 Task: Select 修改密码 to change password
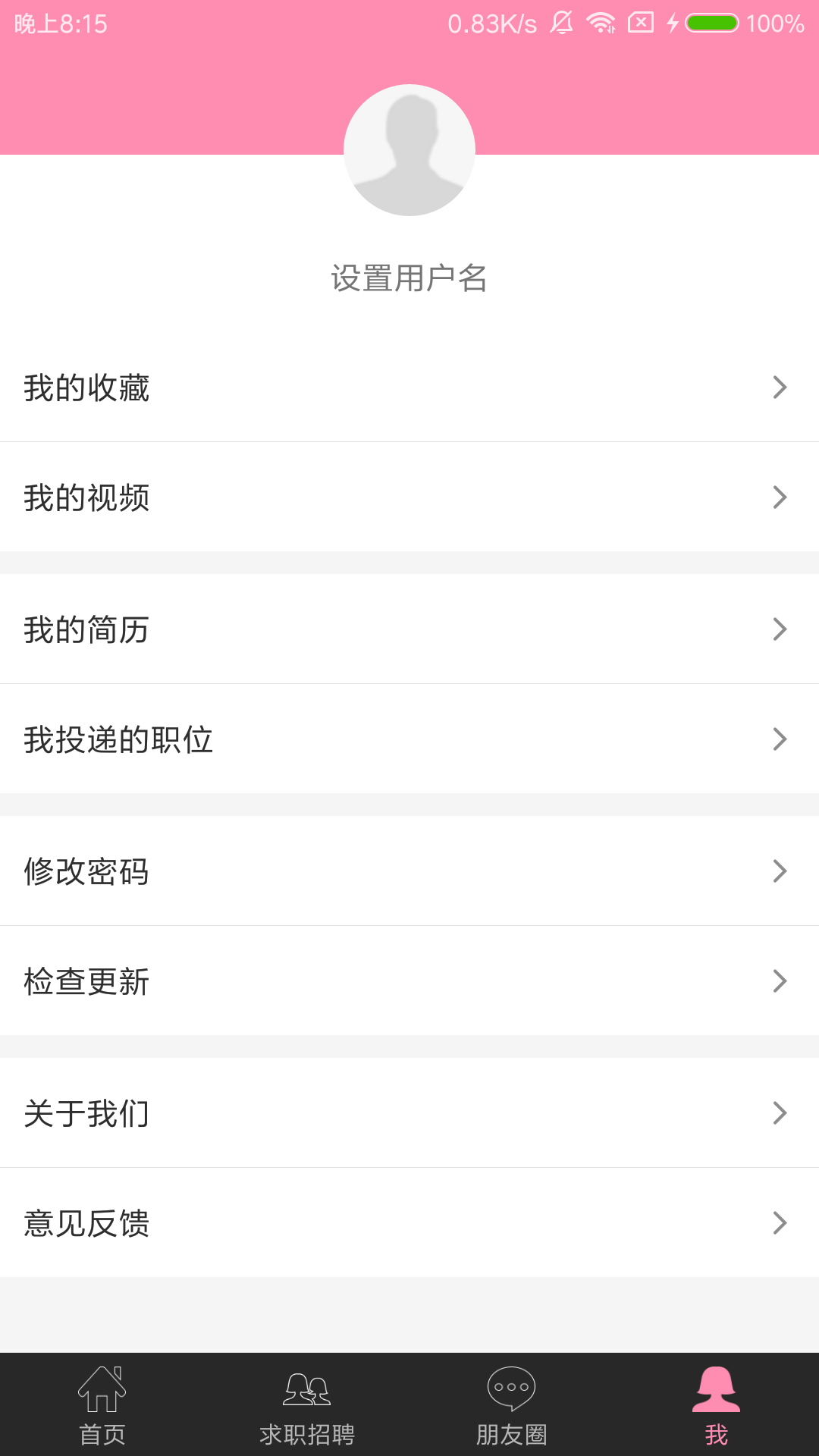(x=409, y=871)
